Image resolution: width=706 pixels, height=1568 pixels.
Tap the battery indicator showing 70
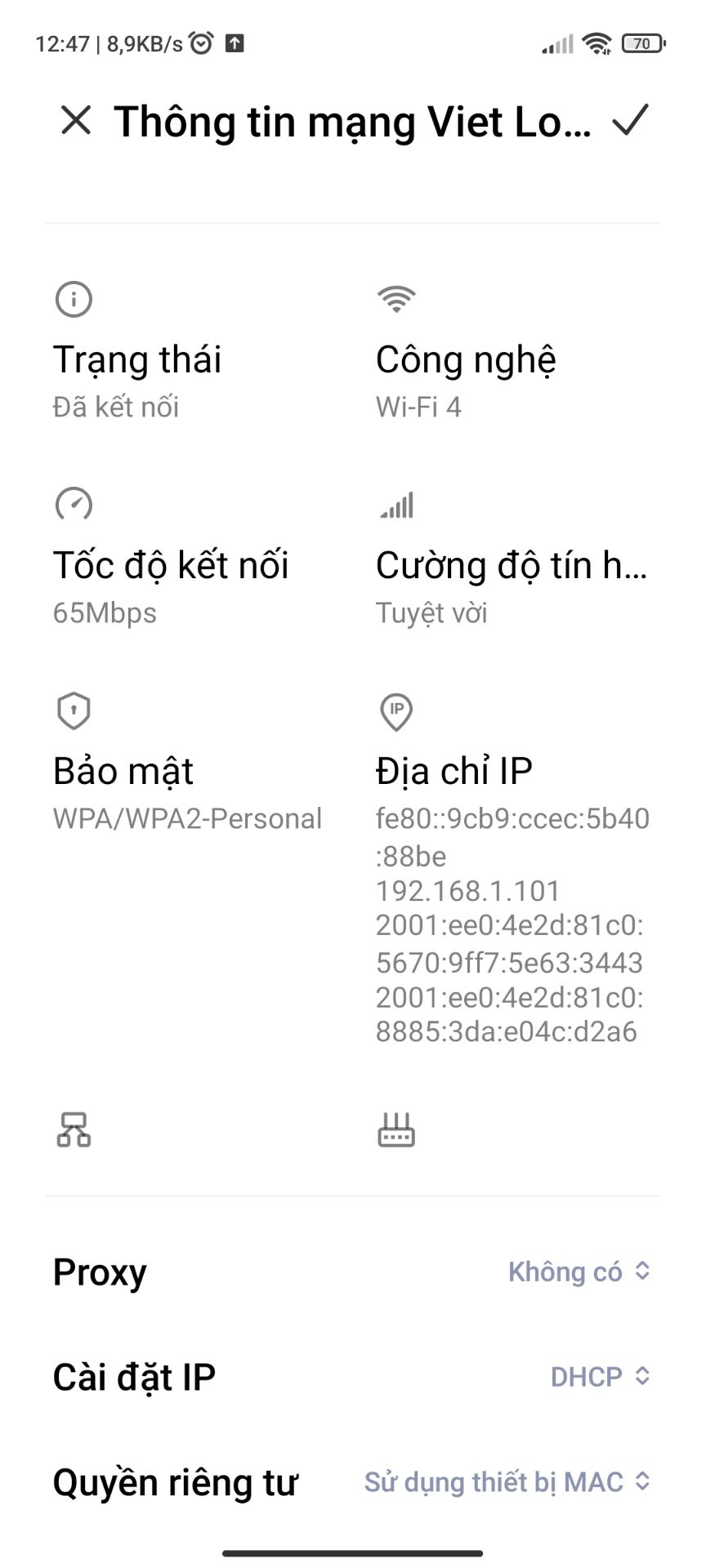click(x=645, y=43)
